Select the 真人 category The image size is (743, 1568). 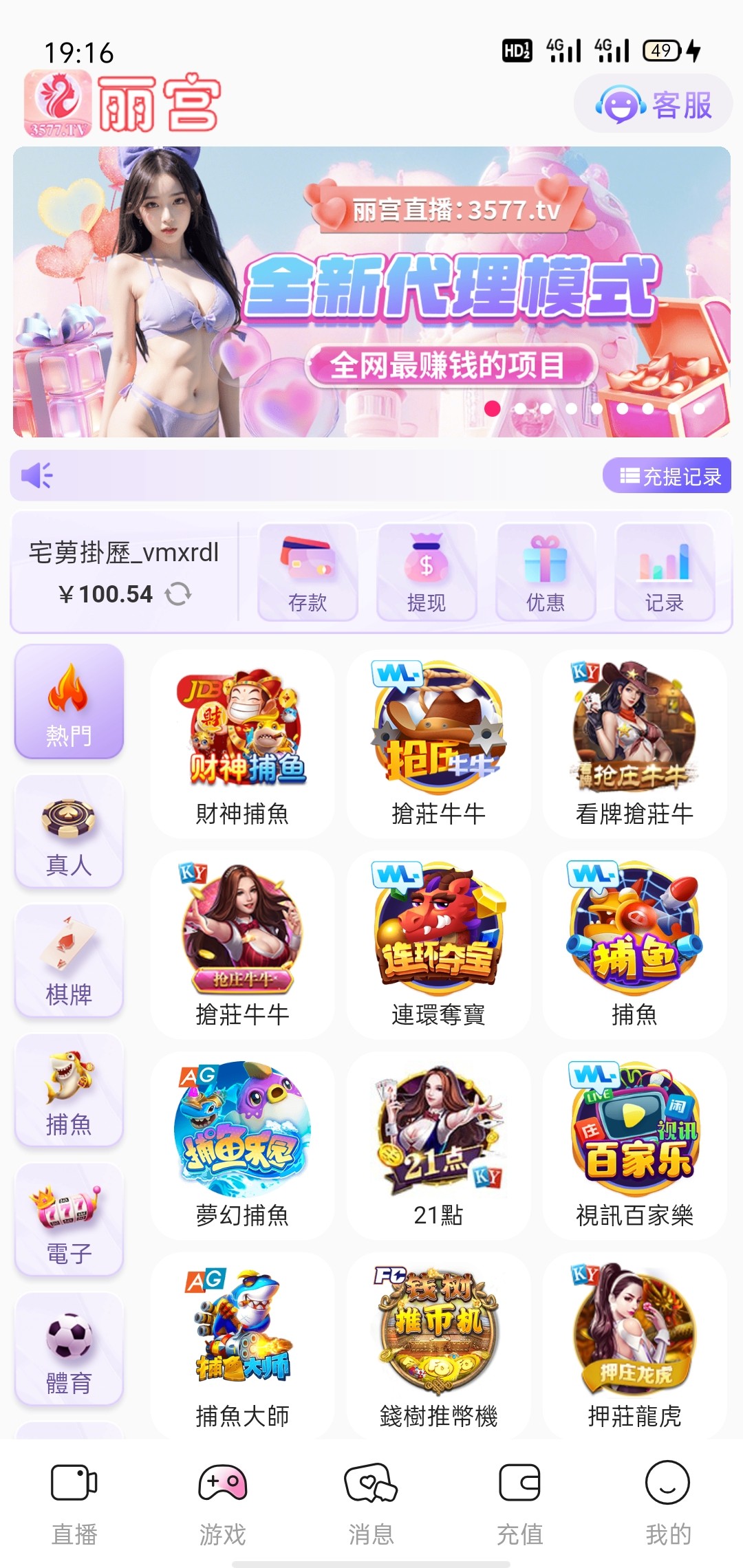click(x=69, y=831)
